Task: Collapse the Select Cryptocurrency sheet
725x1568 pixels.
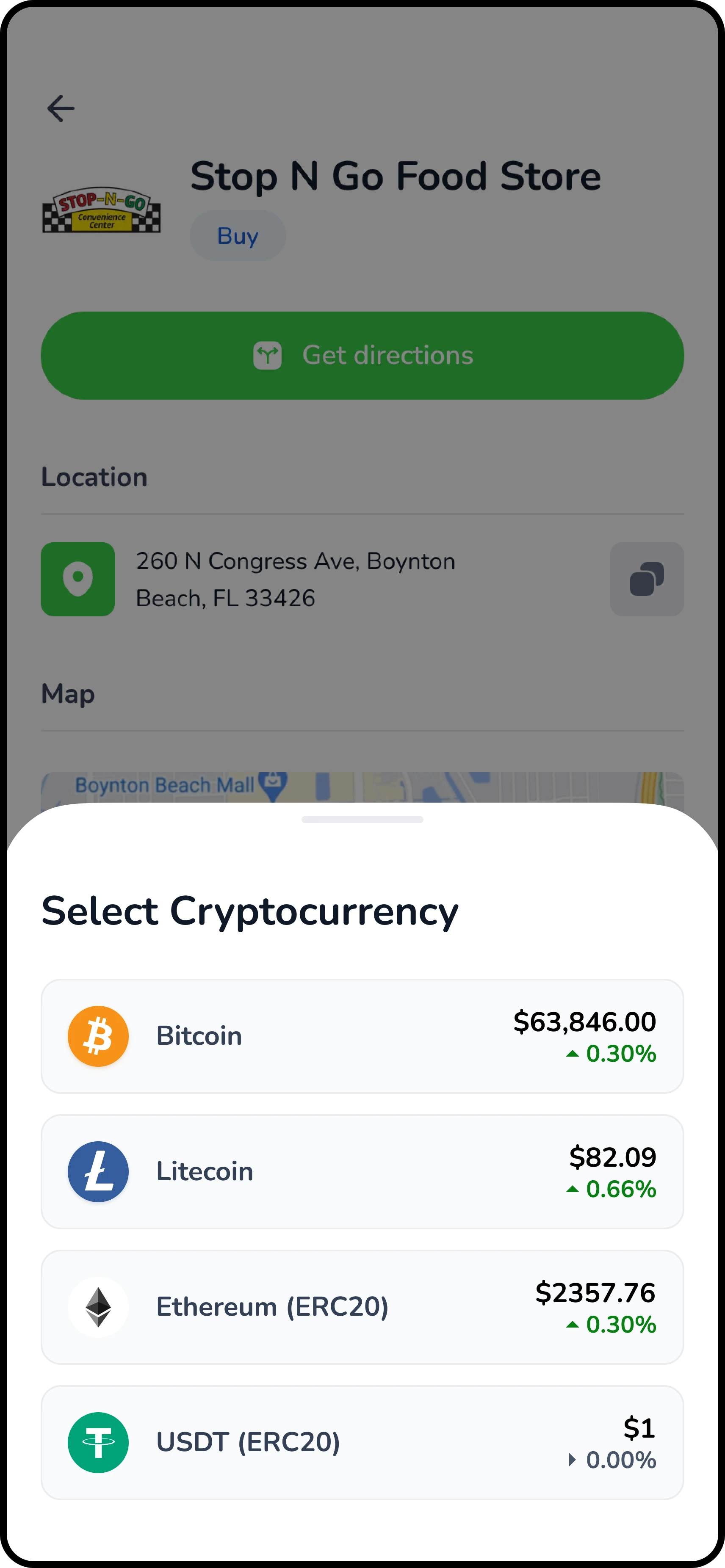Action: 362,819
